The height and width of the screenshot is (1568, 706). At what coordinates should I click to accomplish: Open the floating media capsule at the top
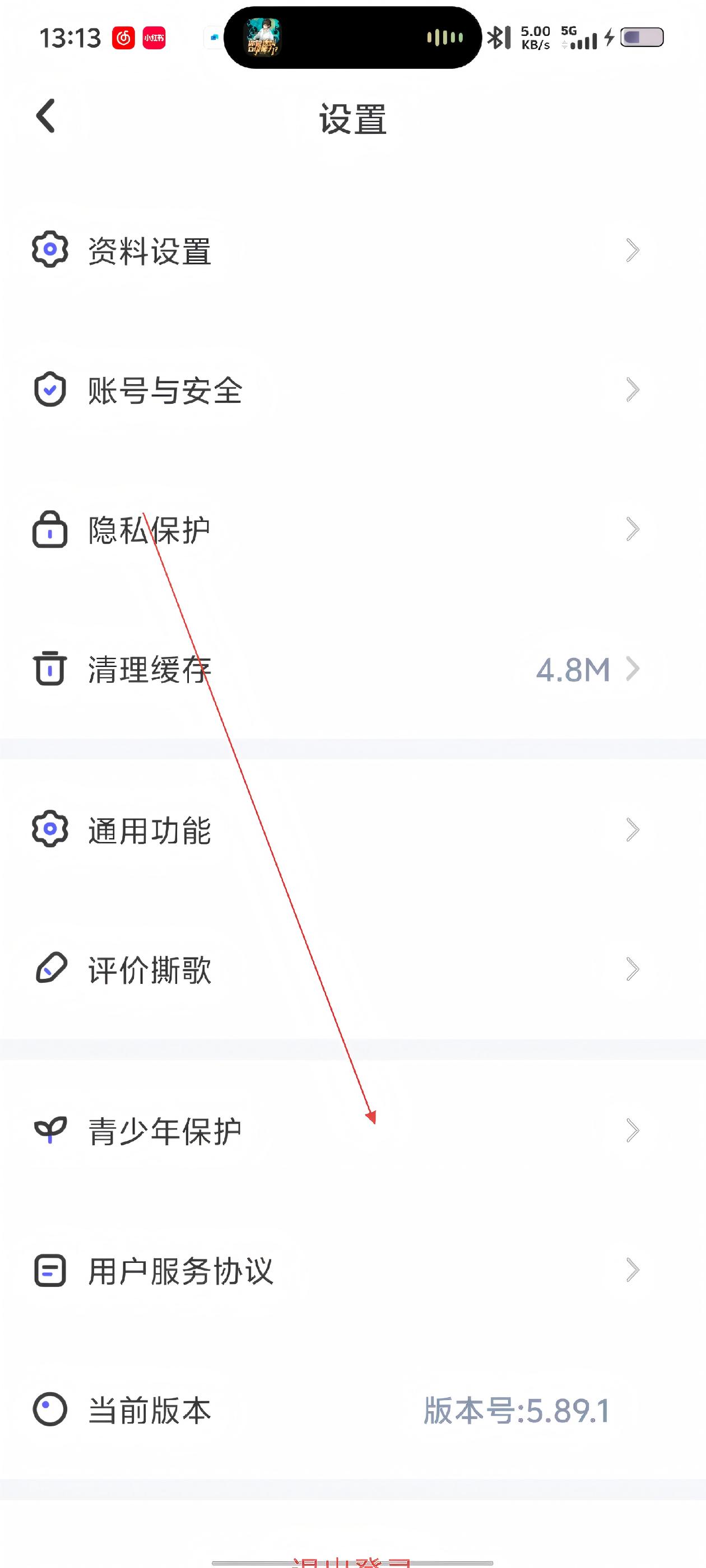pyautogui.click(x=352, y=38)
